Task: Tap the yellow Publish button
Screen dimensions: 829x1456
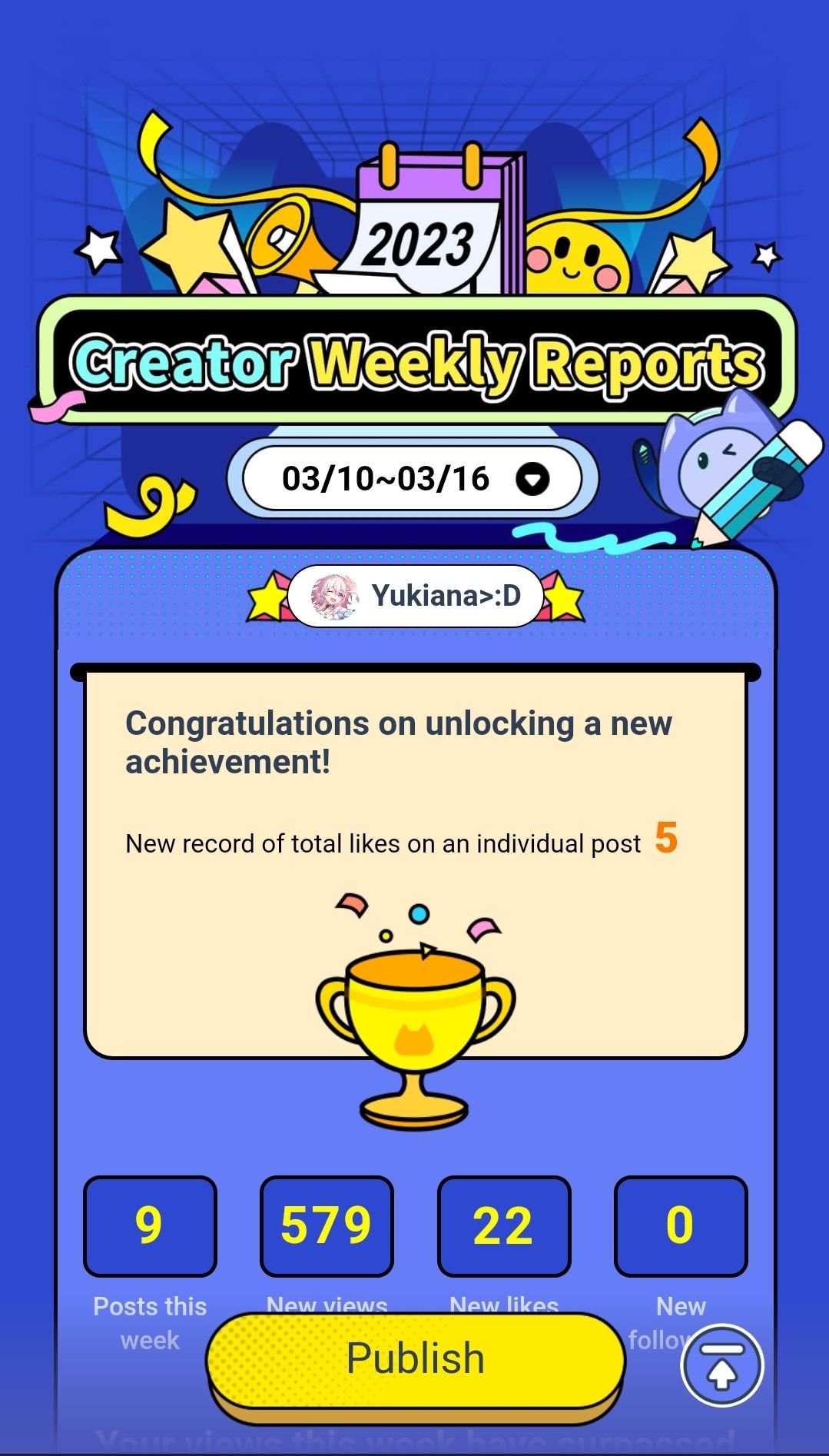Action: tap(416, 1358)
